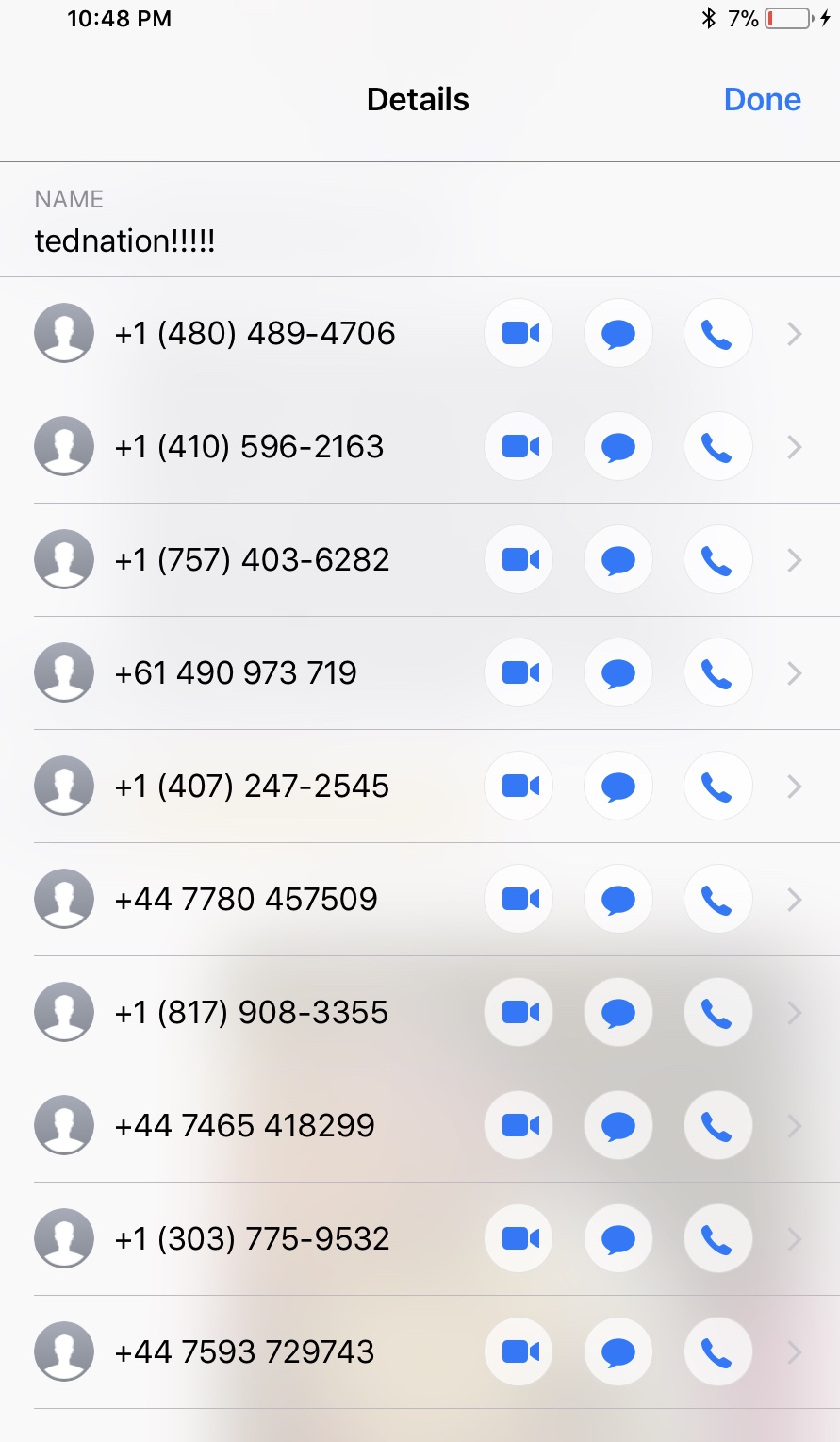Viewport: 840px width, 1442px height.
Task: Call +1 (480) 489-4706
Action: click(717, 334)
